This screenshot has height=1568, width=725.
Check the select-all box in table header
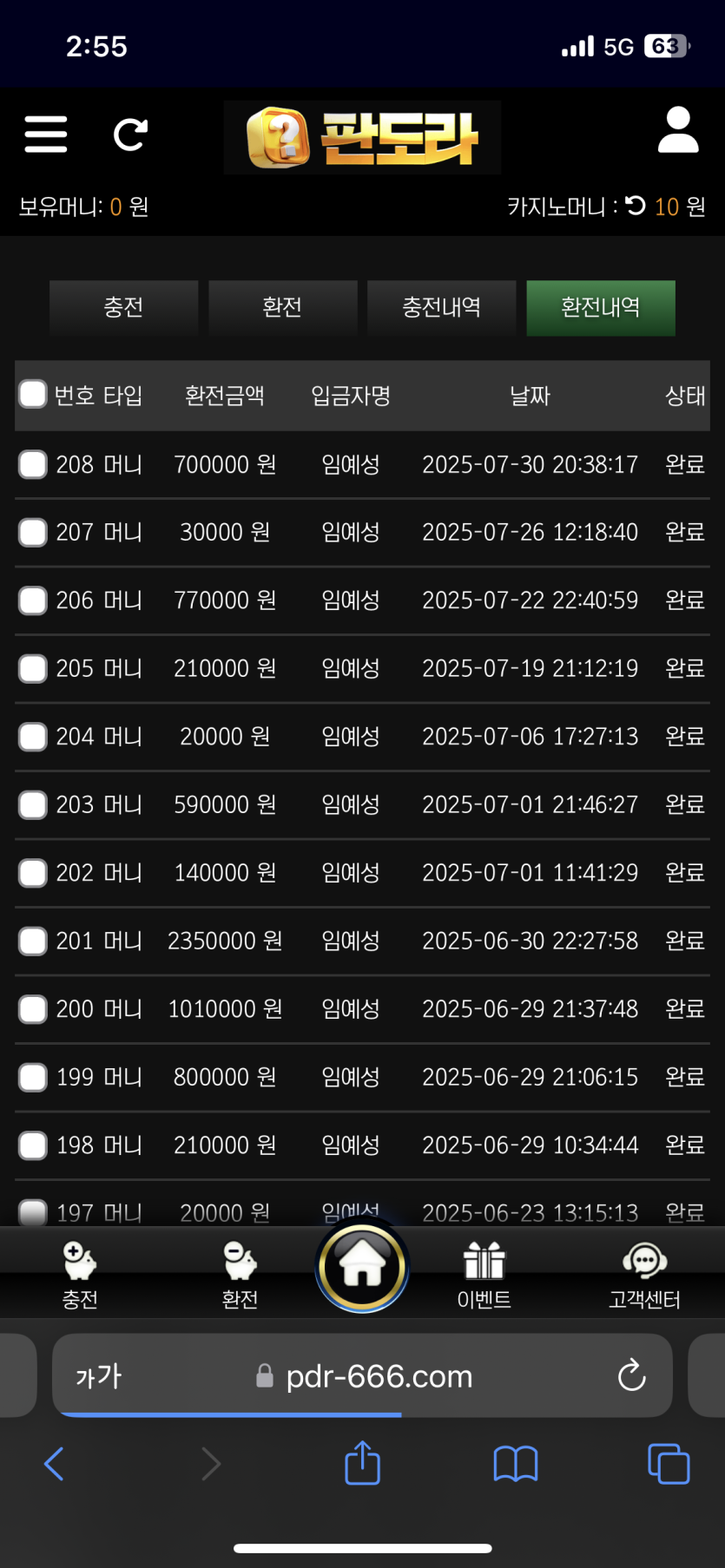[x=33, y=394]
